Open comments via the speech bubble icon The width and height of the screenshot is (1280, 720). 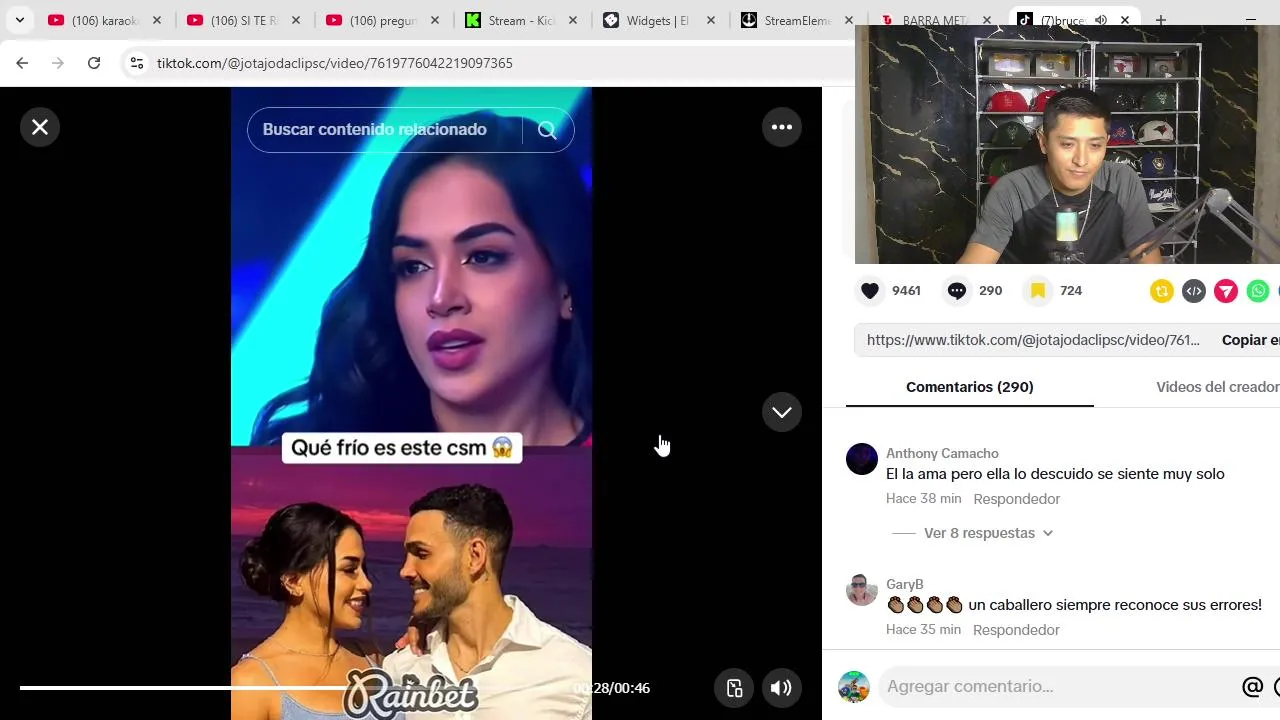[x=957, y=291]
